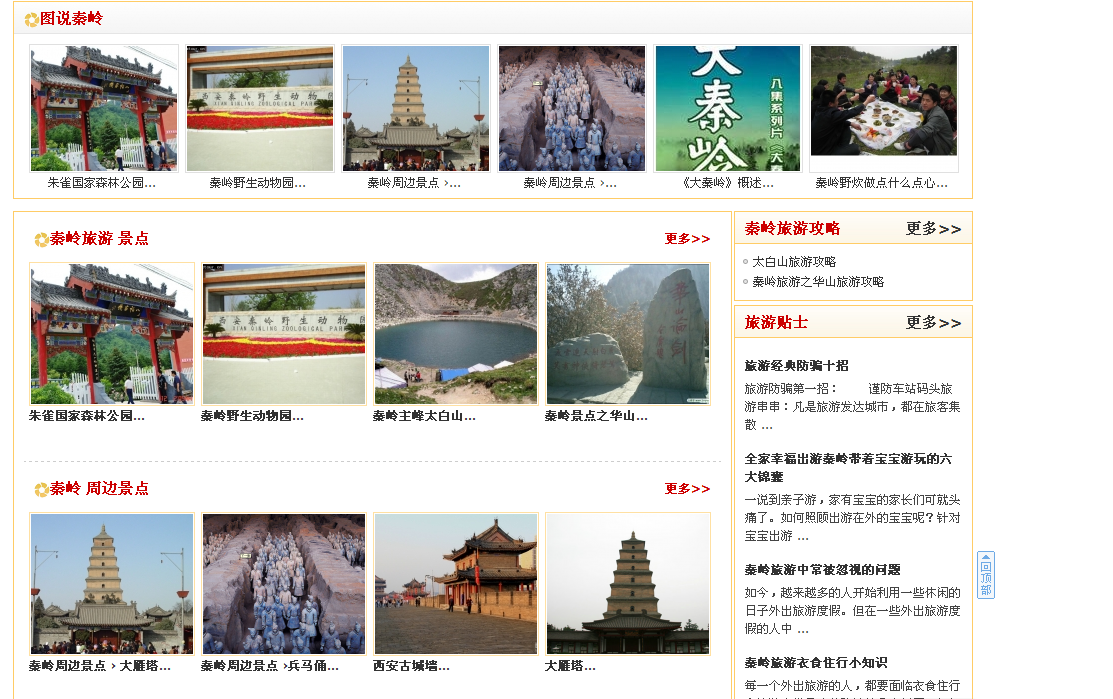Open 朱雀国家森林公园 photo in 图说秦岭

[104, 108]
